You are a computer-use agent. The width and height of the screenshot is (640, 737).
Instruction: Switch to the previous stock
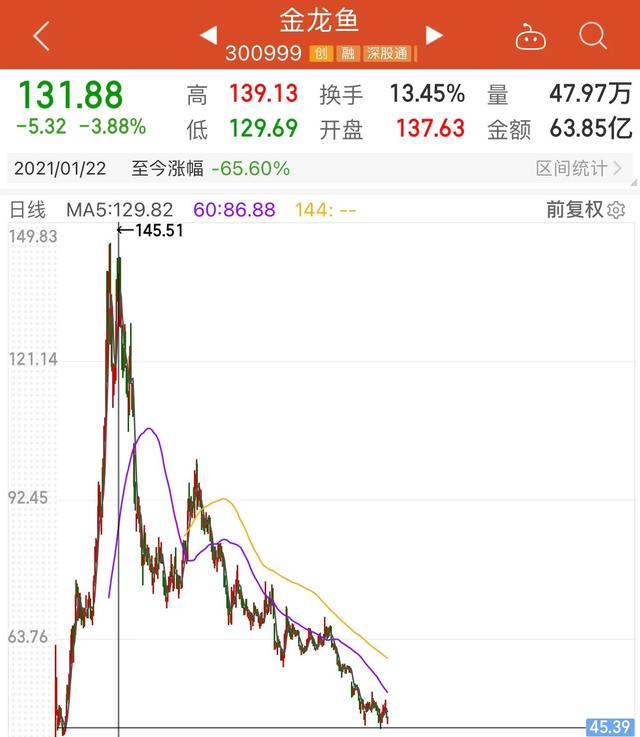click(x=209, y=35)
